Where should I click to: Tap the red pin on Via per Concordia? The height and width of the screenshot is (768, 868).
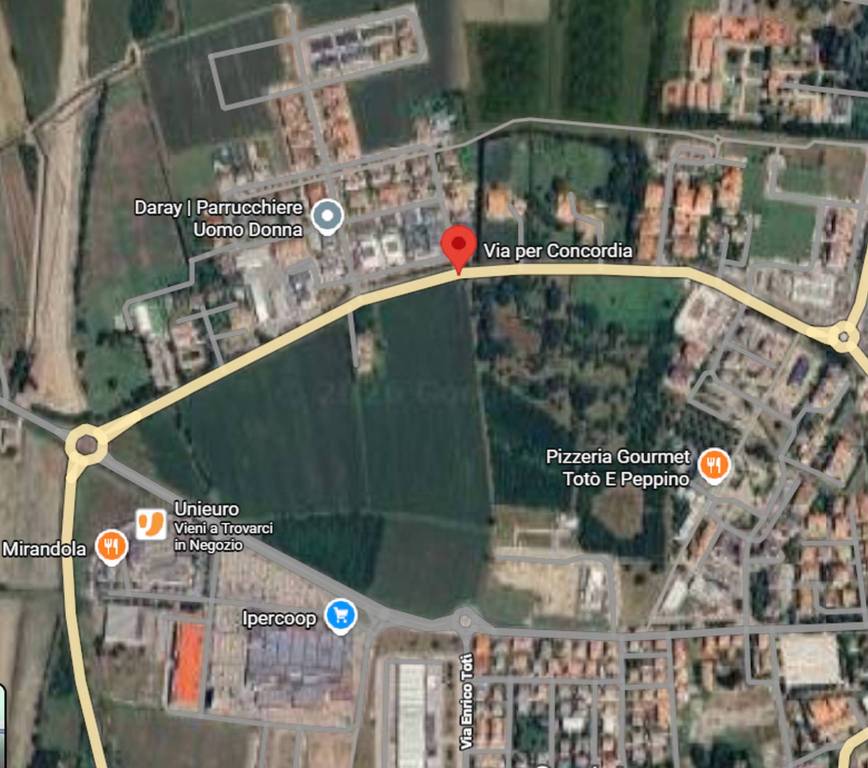pos(459,245)
